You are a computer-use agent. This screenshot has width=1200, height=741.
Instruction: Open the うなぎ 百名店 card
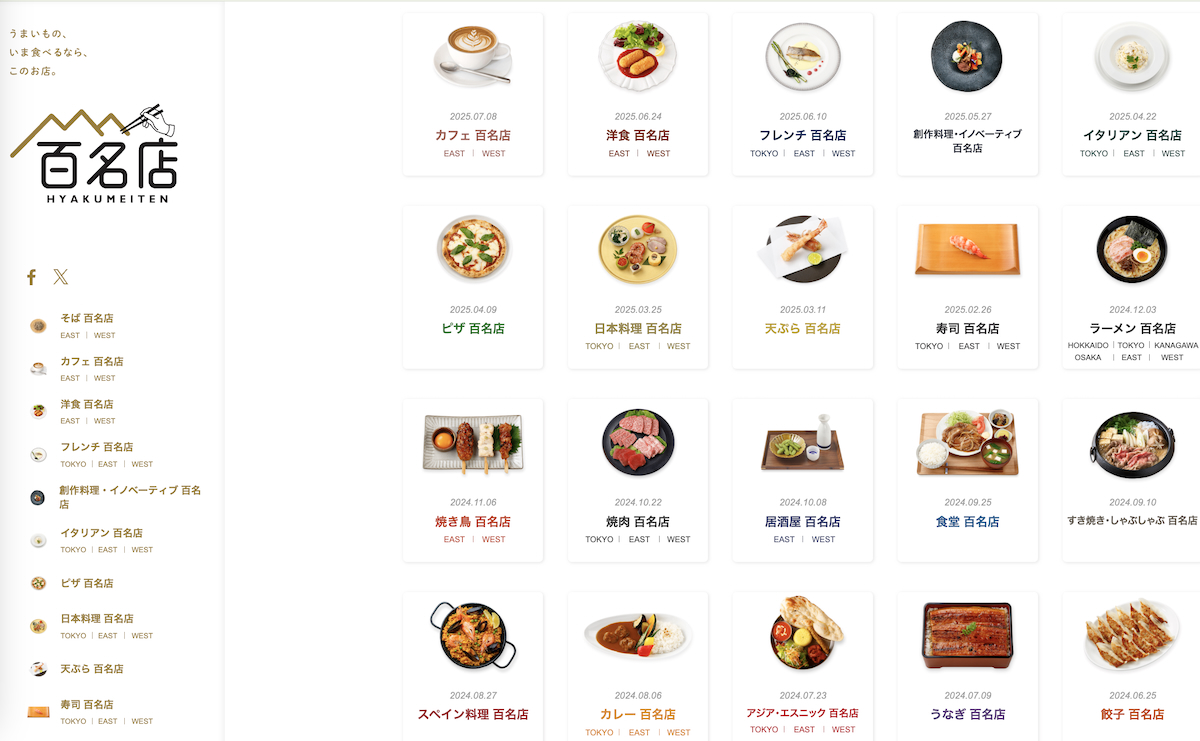[x=967, y=714]
